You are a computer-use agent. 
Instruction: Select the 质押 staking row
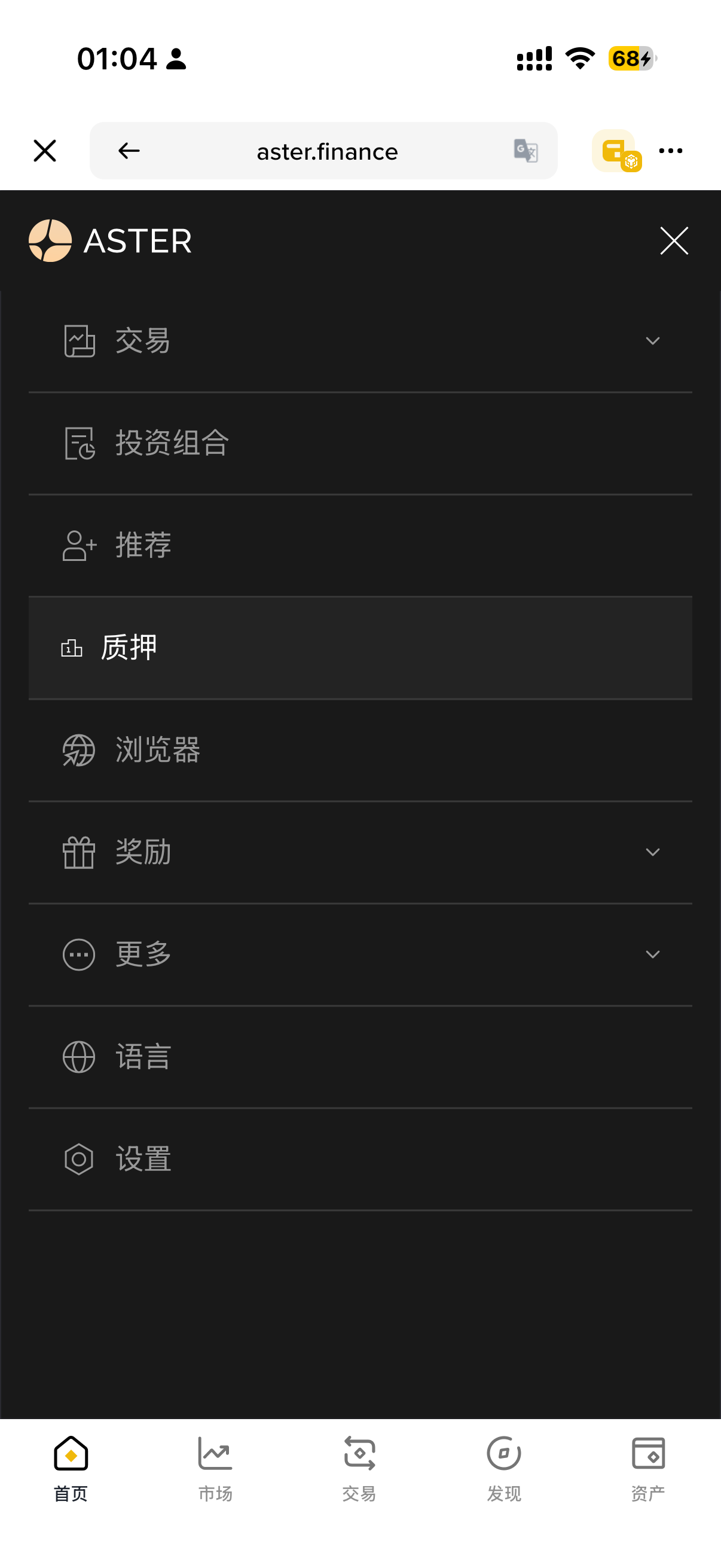tap(360, 648)
